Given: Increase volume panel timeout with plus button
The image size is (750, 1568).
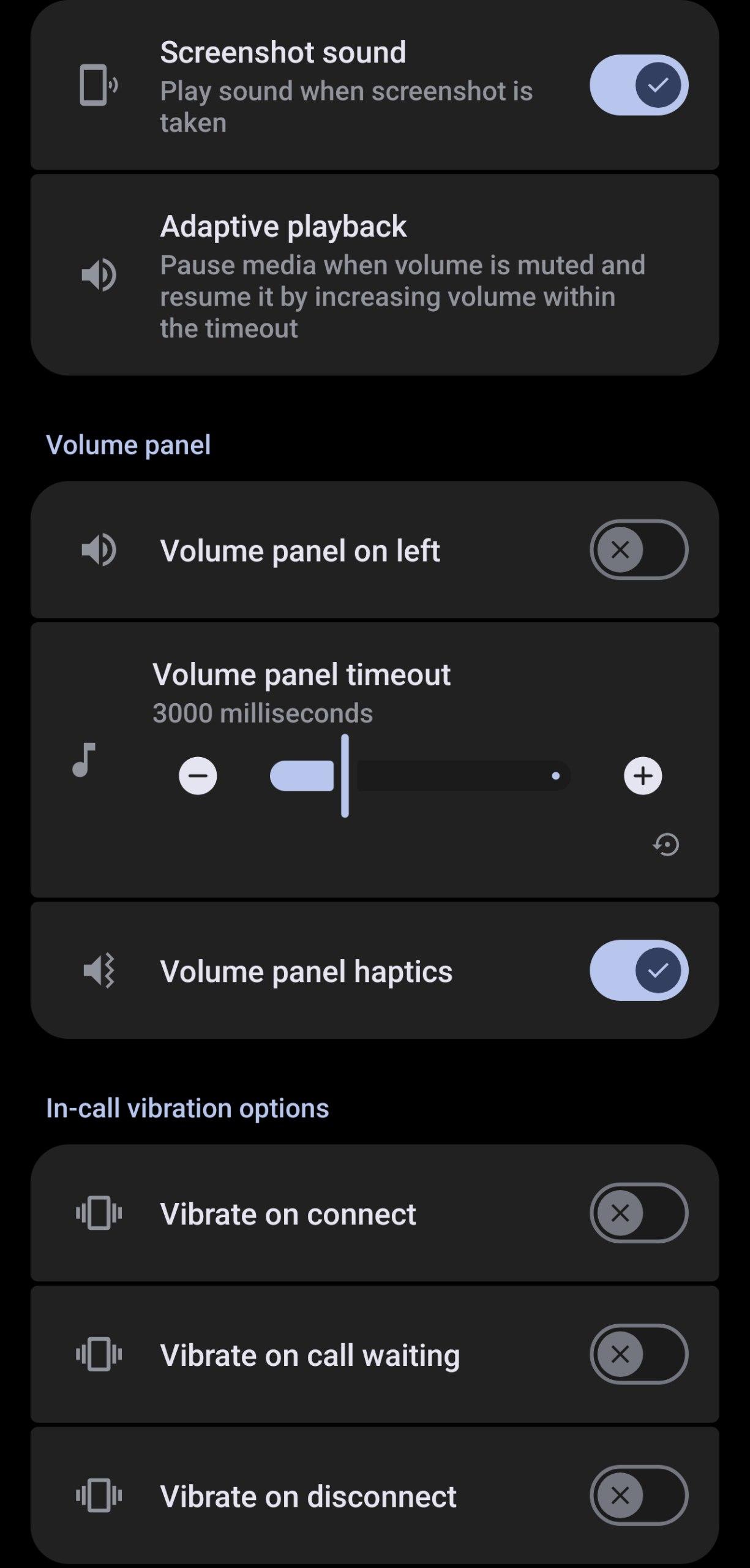Looking at the screenshot, I should pos(642,775).
